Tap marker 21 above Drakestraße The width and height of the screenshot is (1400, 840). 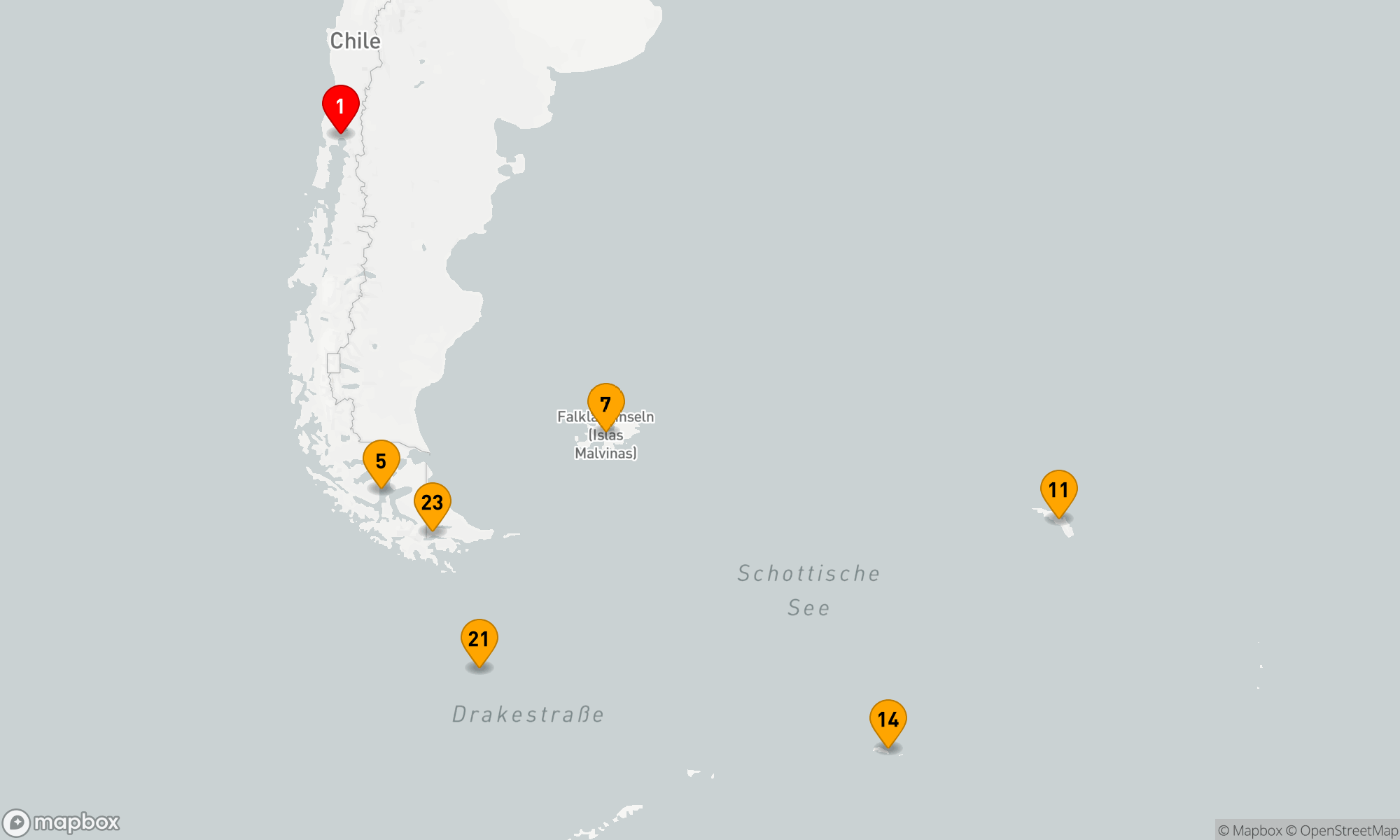pos(479,640)
